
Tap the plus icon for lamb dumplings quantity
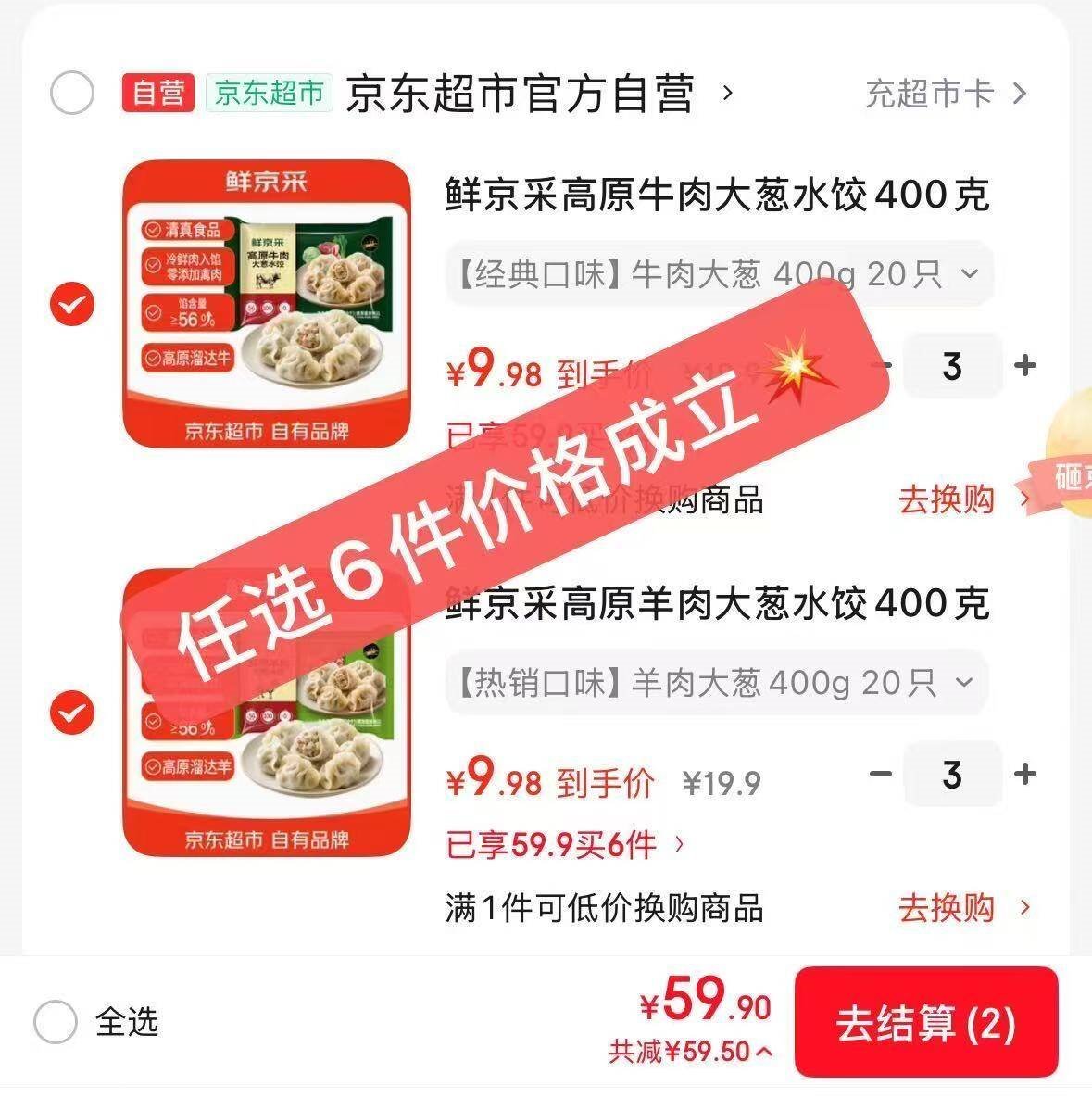[1024, 775]
